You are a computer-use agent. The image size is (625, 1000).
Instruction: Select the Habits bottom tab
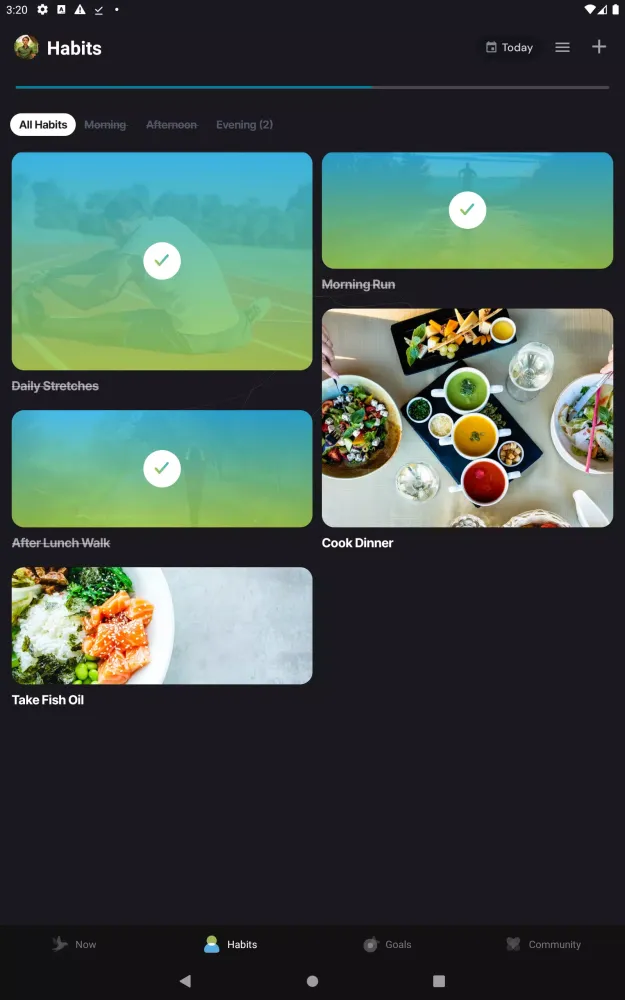click(x=231, y=944)
